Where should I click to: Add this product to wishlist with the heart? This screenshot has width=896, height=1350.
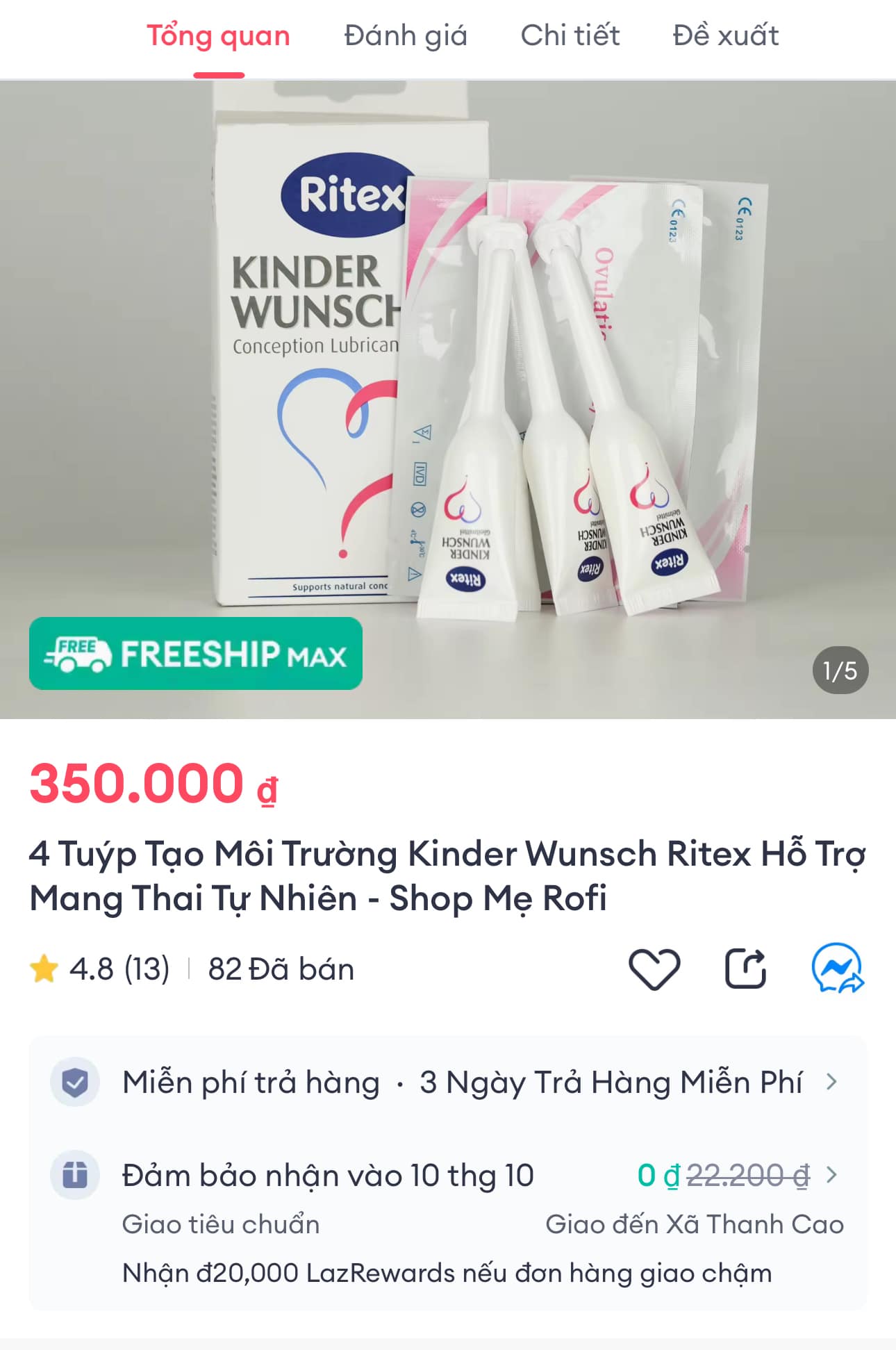click(654, 969)
